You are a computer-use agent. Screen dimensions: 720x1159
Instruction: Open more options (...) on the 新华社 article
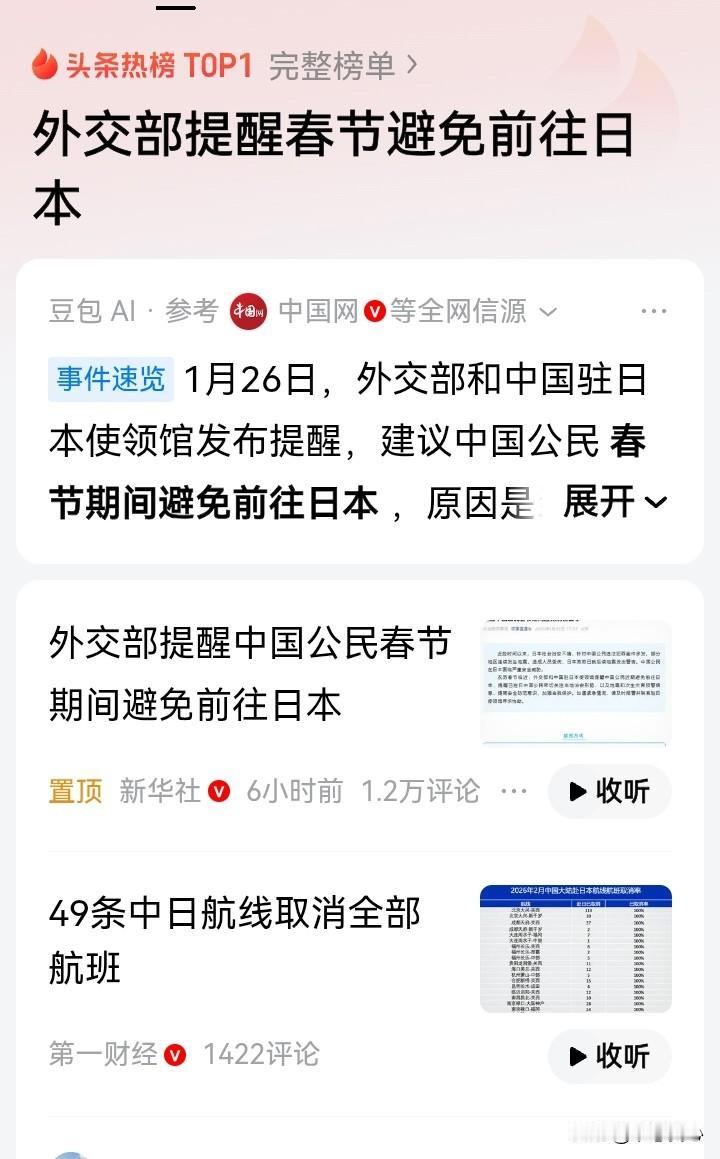point(514,790)
